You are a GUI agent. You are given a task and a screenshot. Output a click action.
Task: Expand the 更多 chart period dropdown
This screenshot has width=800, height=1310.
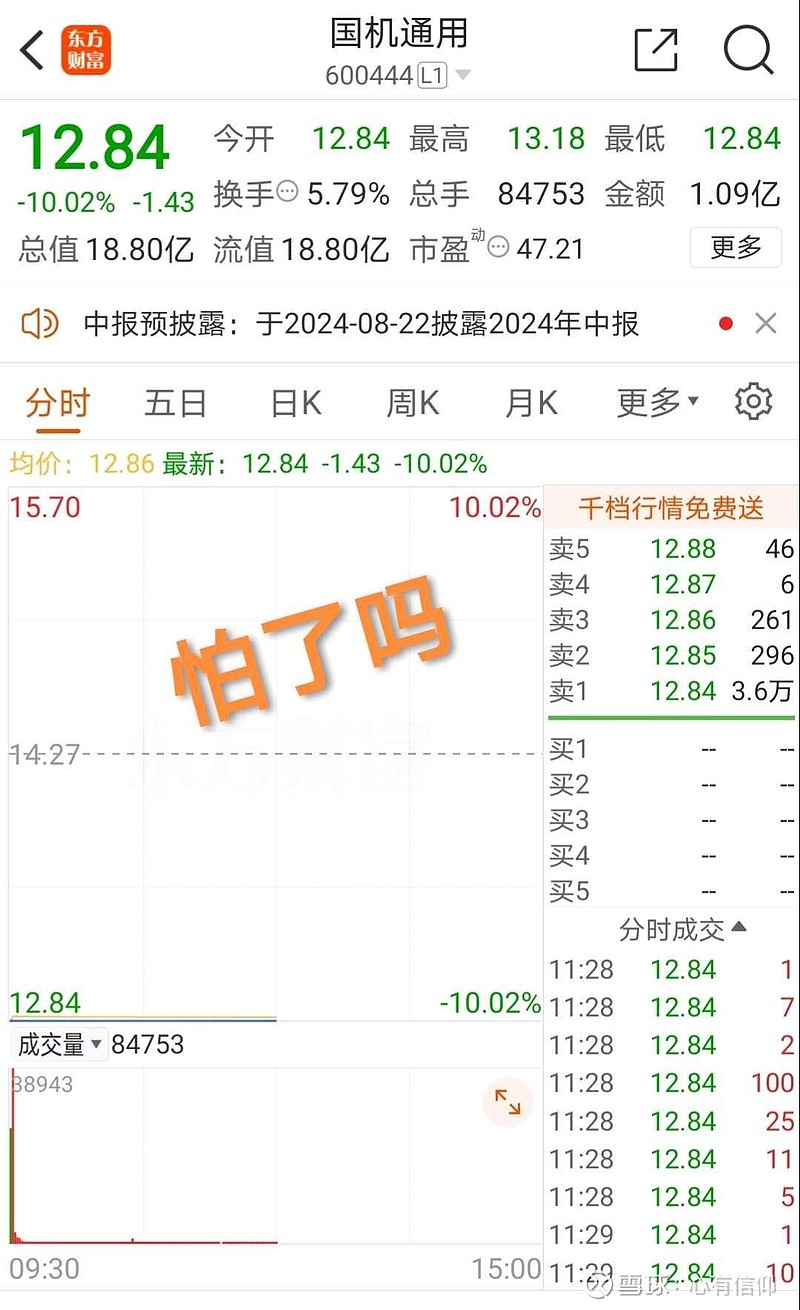click(658, 404)
